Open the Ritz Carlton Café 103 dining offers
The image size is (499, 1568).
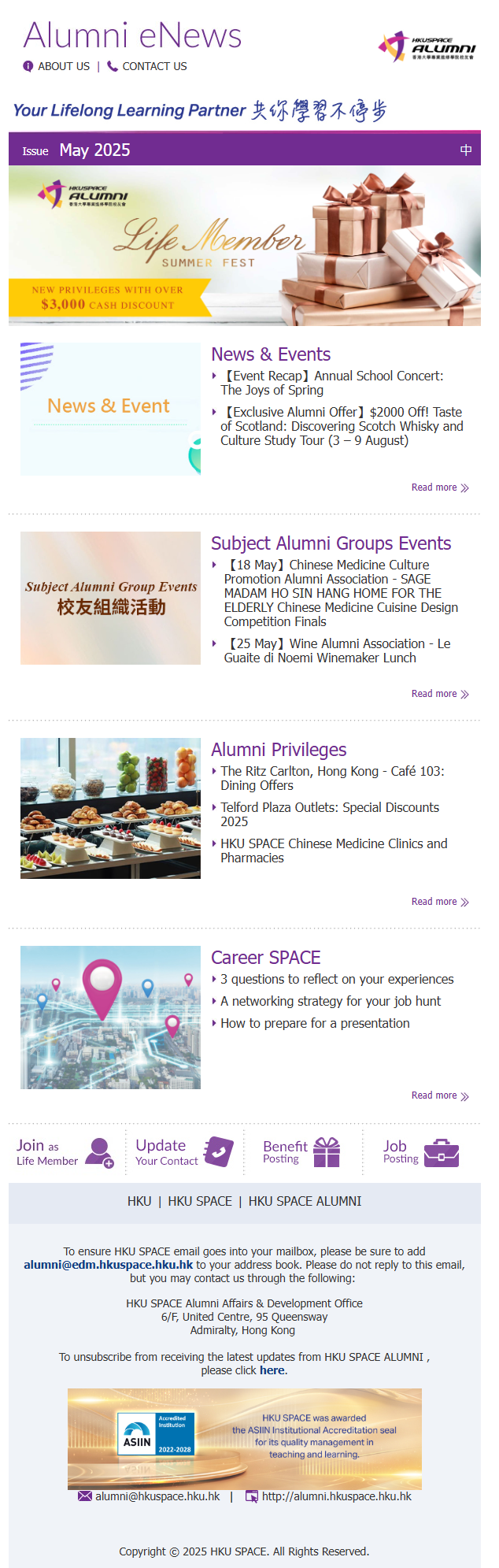331,778
